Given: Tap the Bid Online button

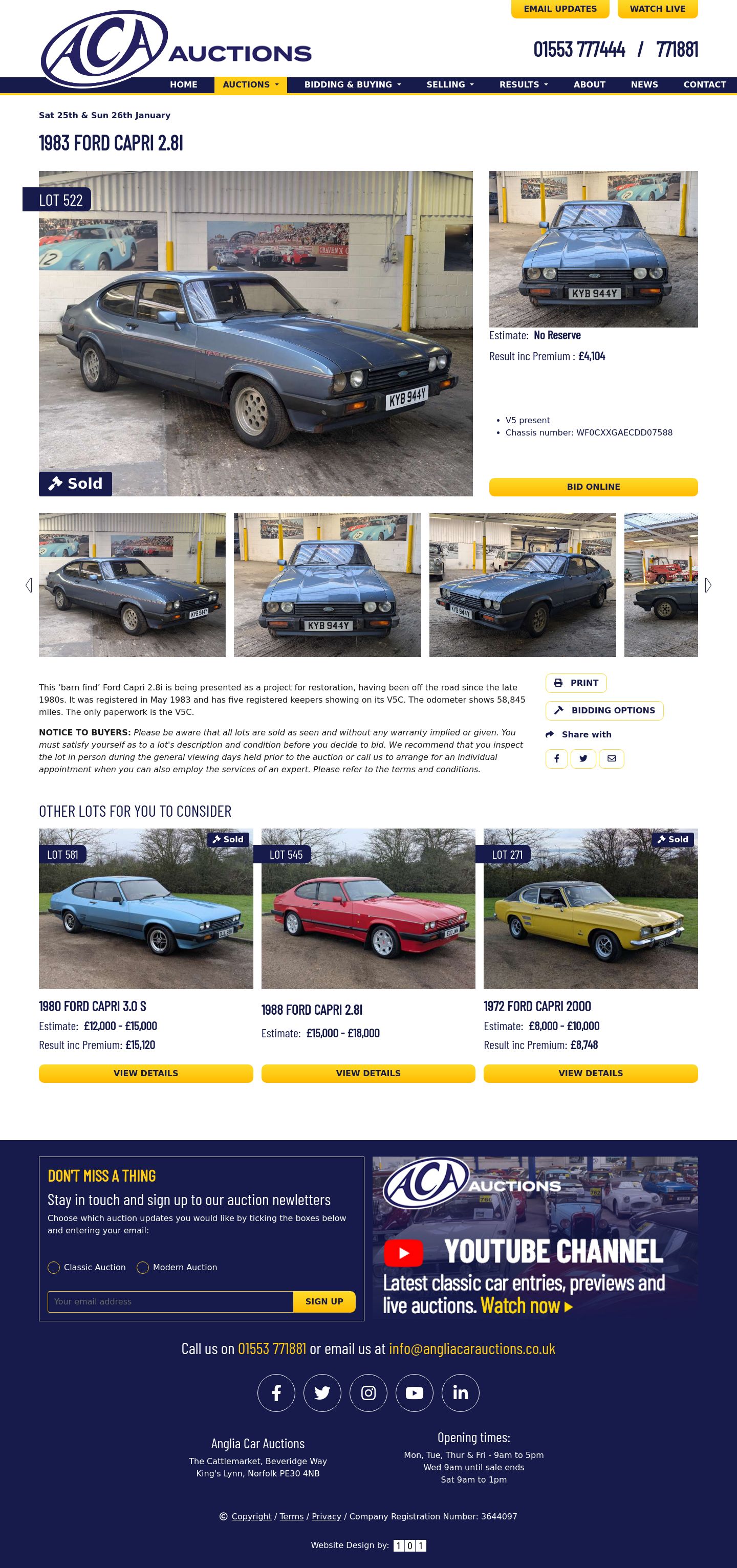Looking at the screenshot, I should point(593,487).
